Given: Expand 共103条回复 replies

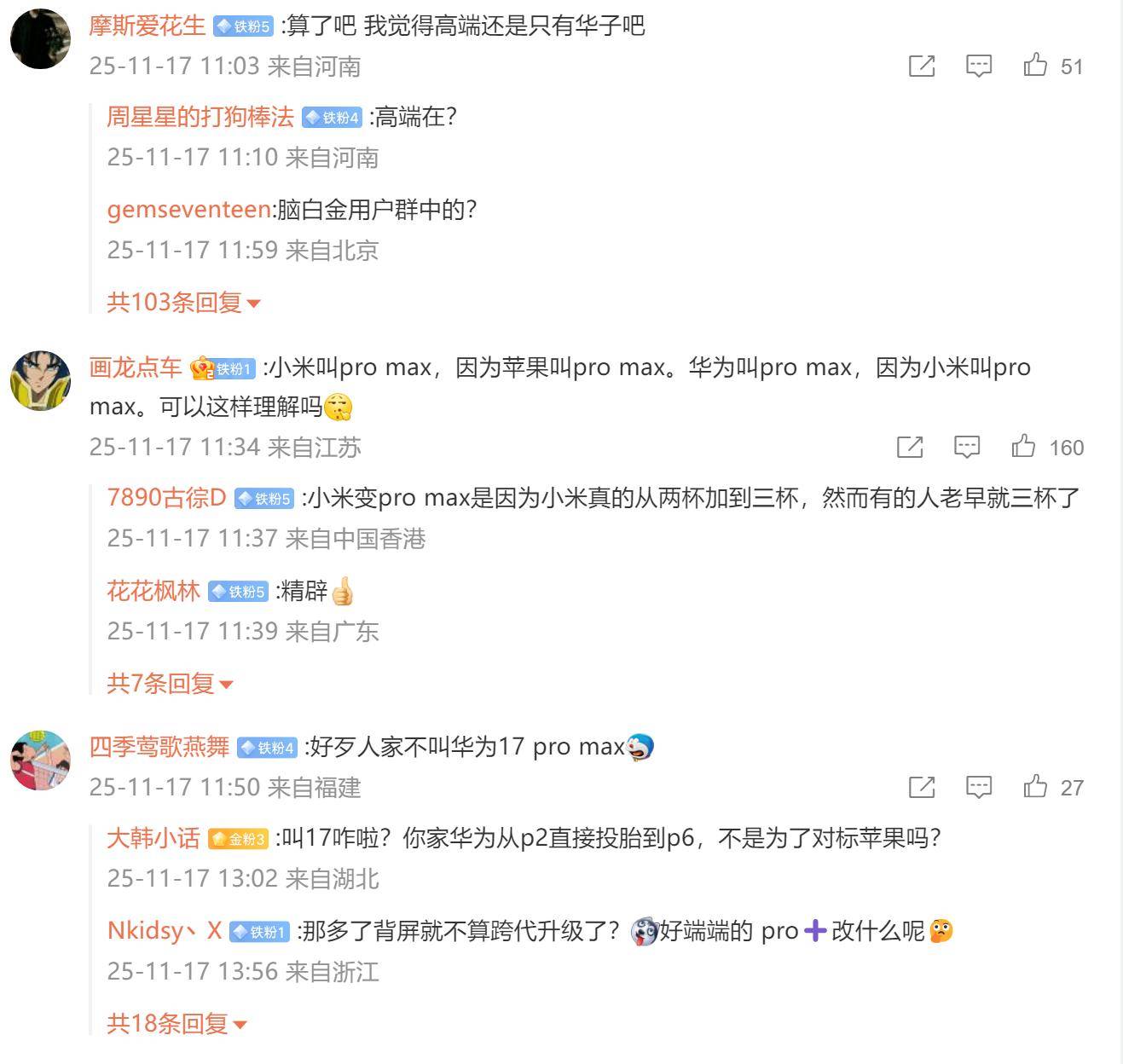Looking at the screenshot, I should coord(183,302).
